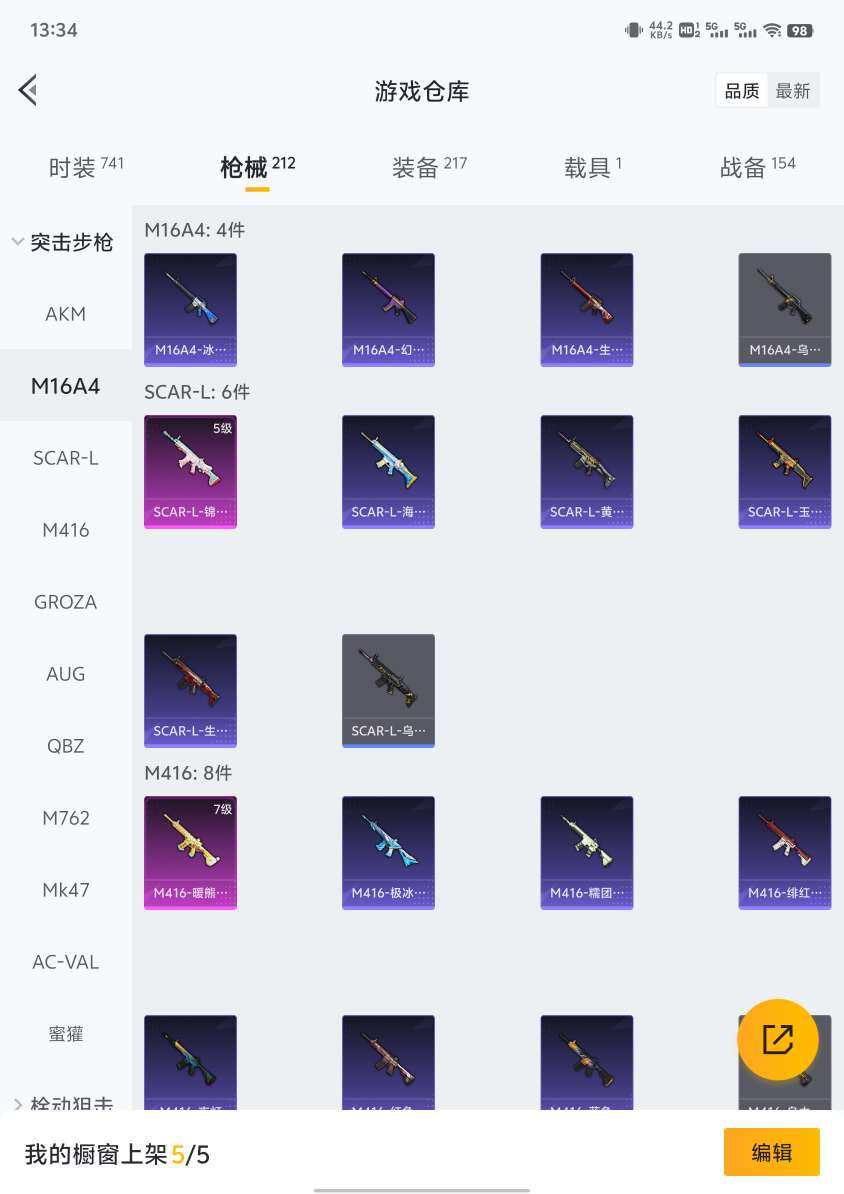Go back using the top-left arrow
The image size is (844, 1194).
tap(28, 90)
